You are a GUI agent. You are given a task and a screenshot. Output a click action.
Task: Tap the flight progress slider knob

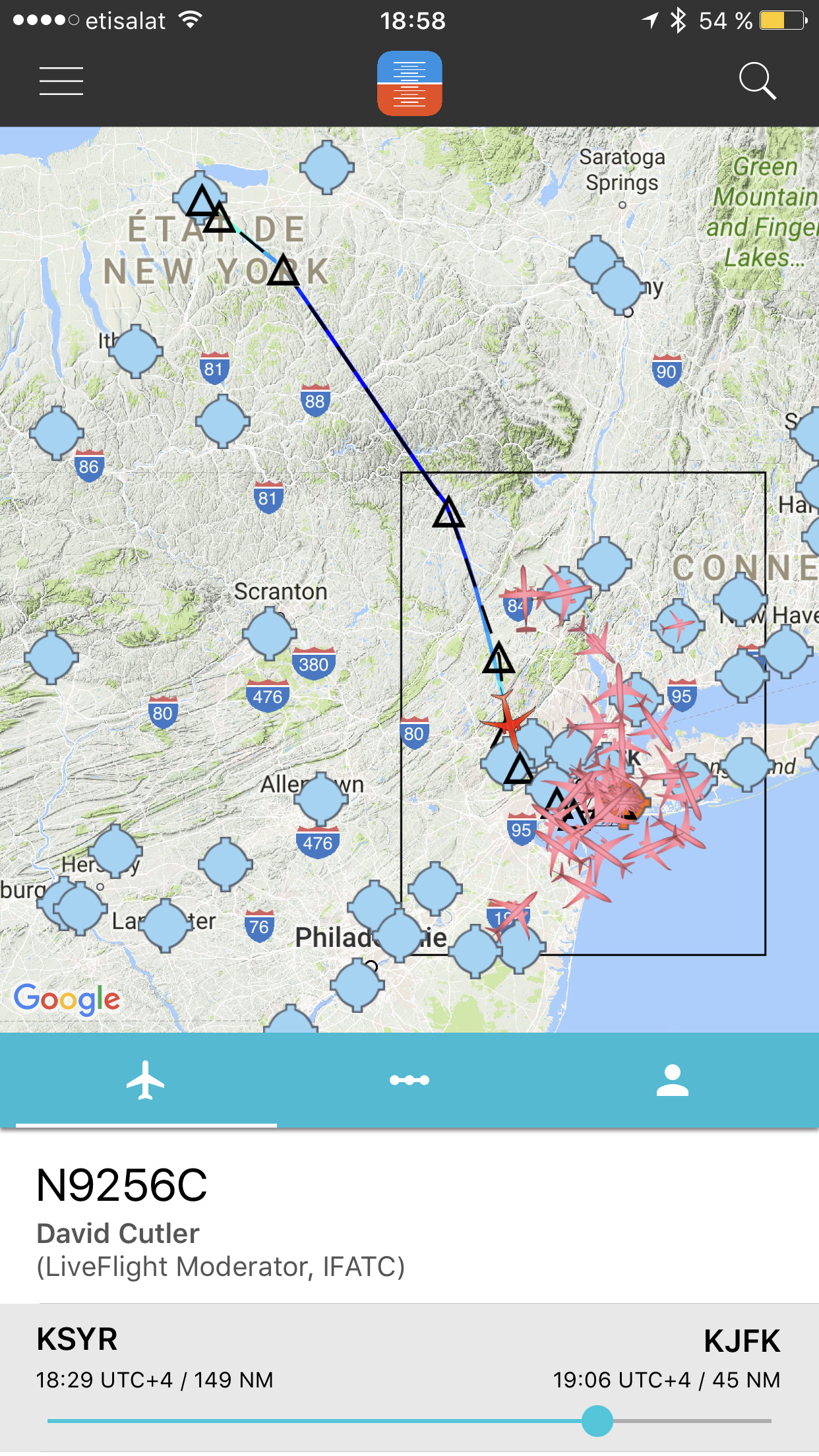point(597,1420)
